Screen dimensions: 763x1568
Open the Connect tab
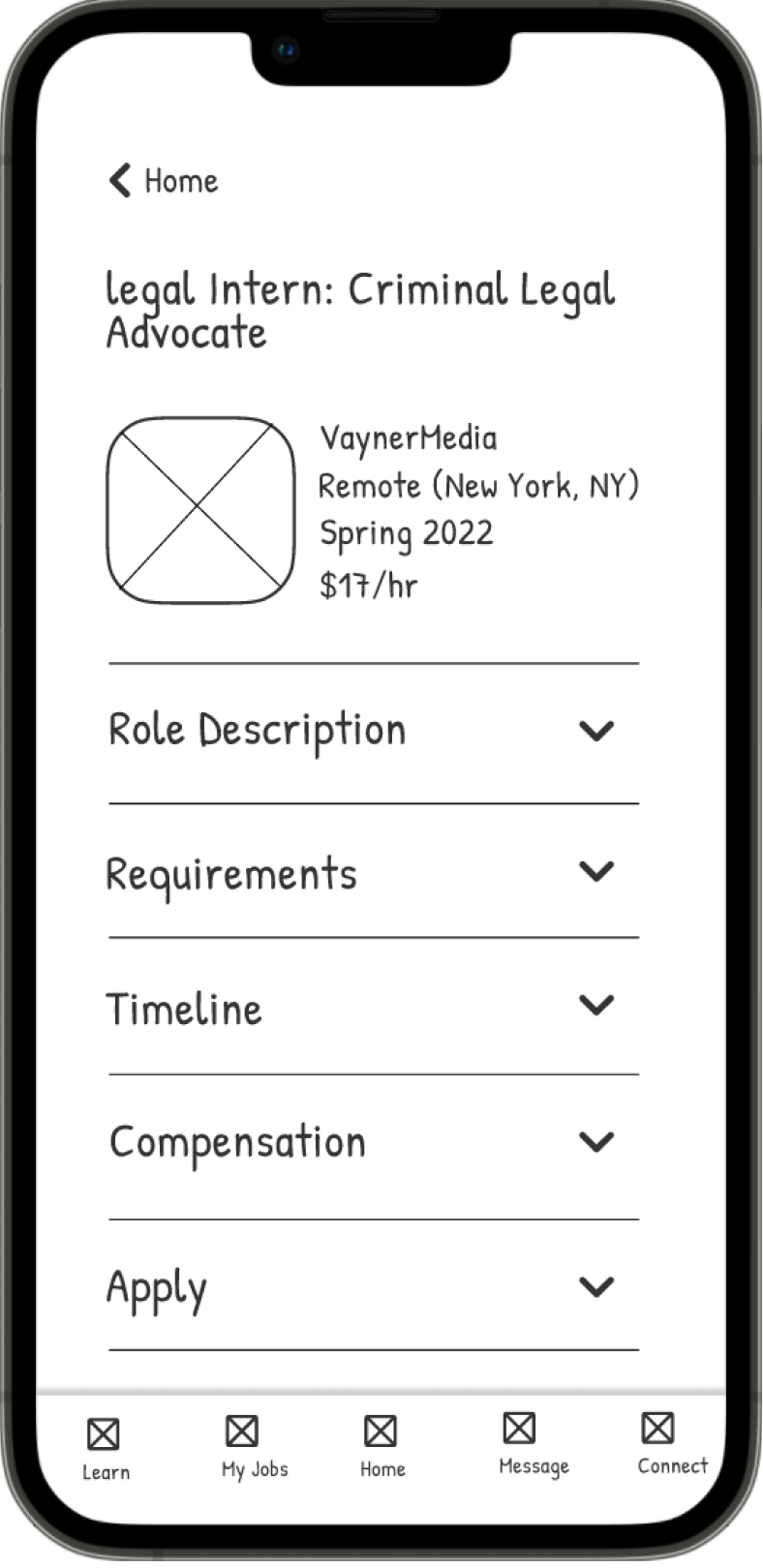pos(672,1444)
